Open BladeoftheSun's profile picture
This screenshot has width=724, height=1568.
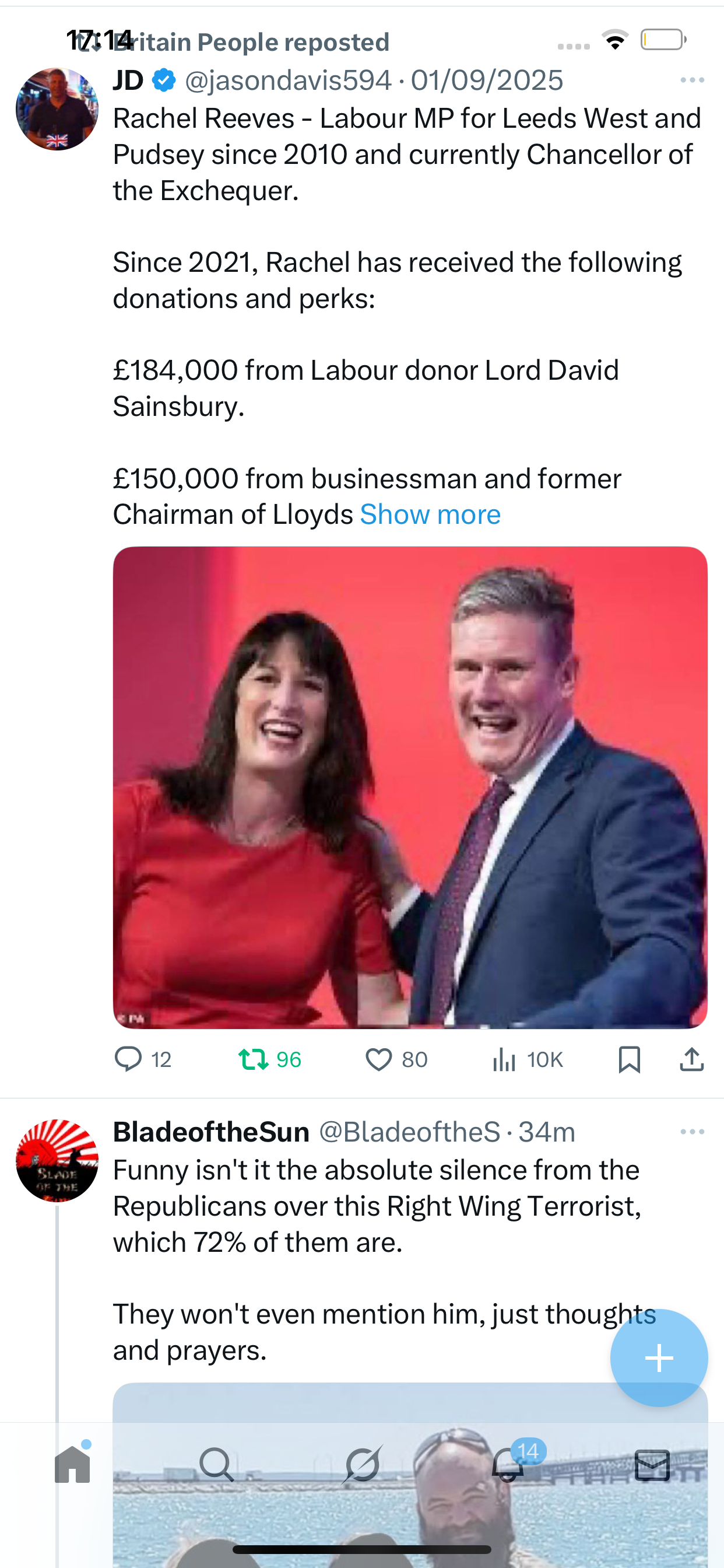click(x=57, y=1160)
